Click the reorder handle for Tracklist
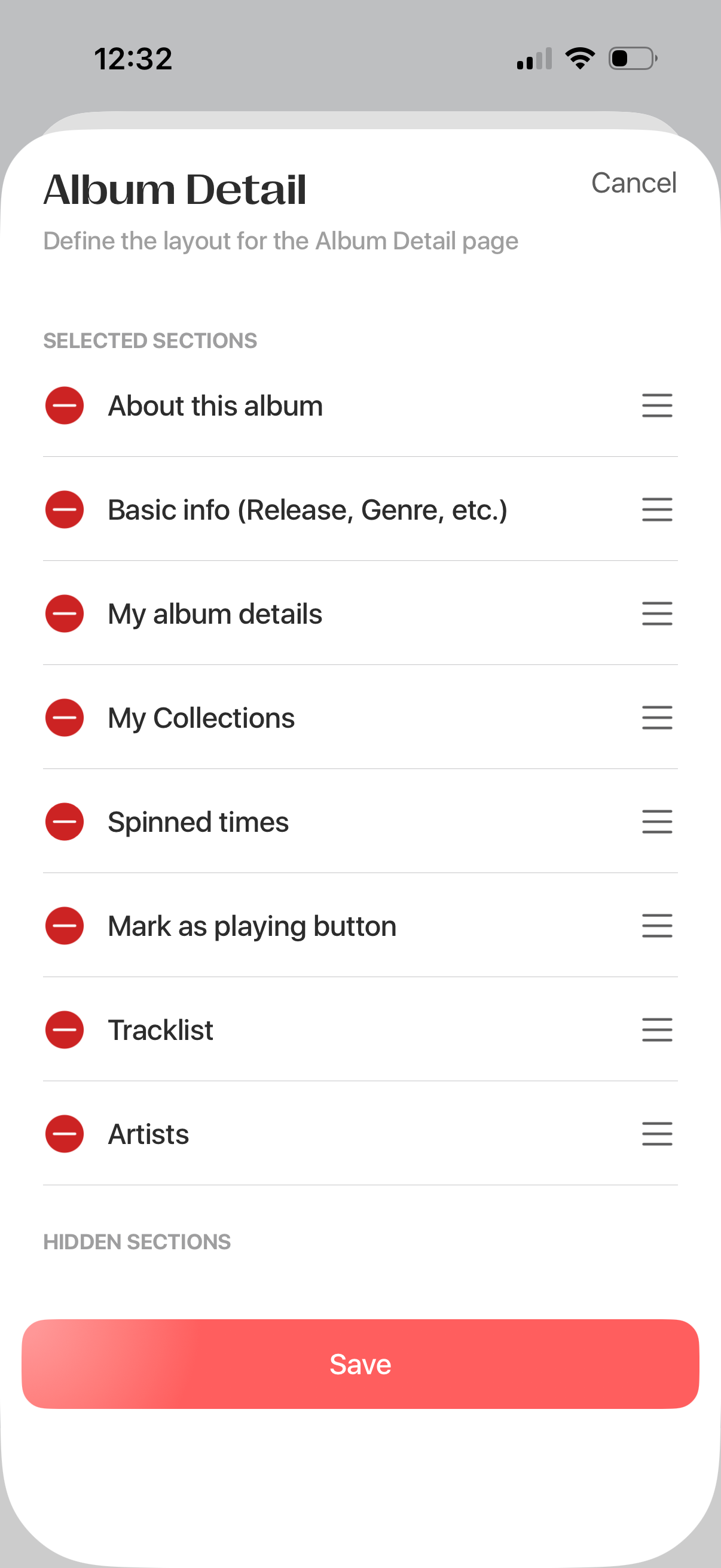 [657, 1030]
